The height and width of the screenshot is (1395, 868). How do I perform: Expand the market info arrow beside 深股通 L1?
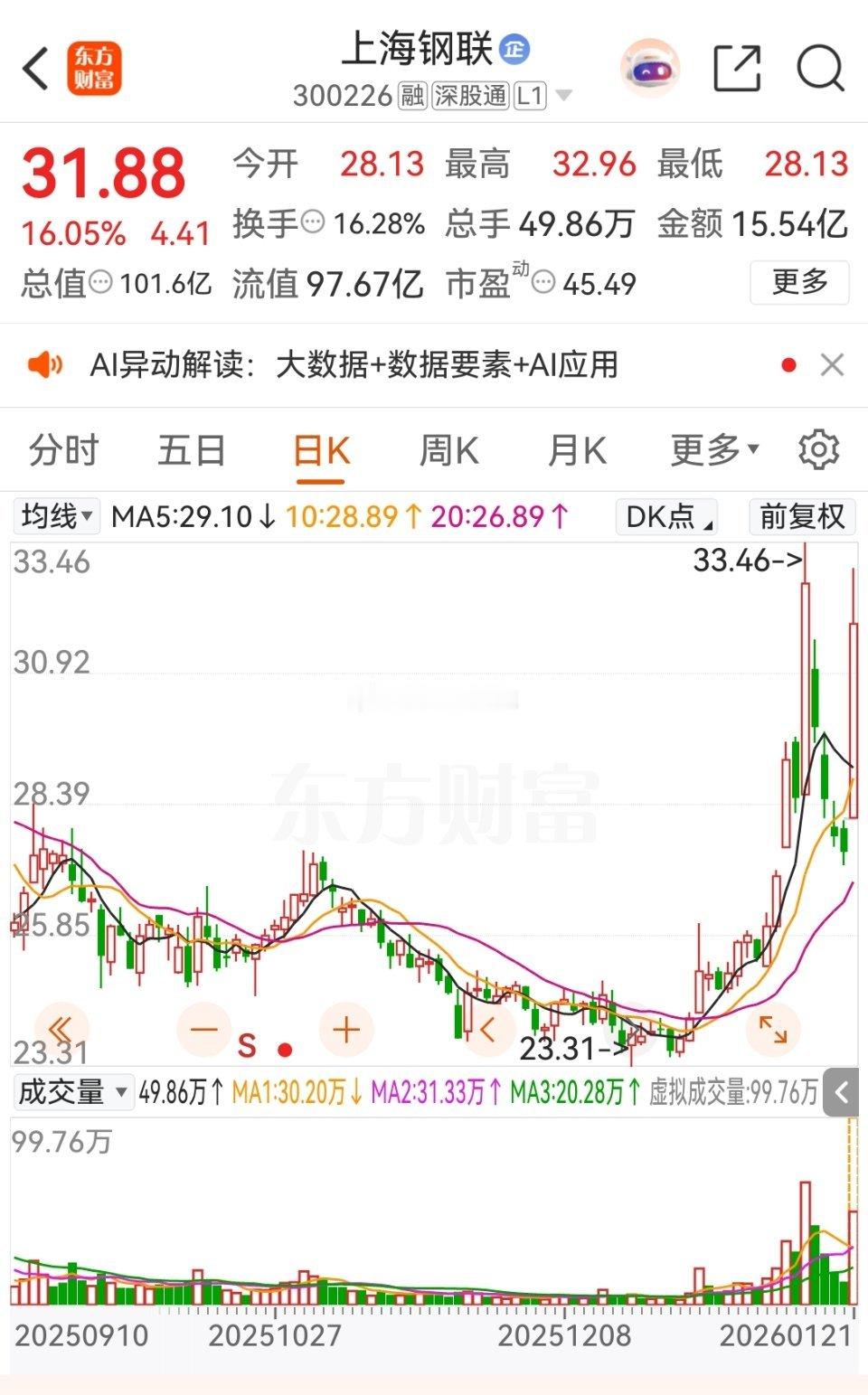pyautogui.click(x=564, y=94)
